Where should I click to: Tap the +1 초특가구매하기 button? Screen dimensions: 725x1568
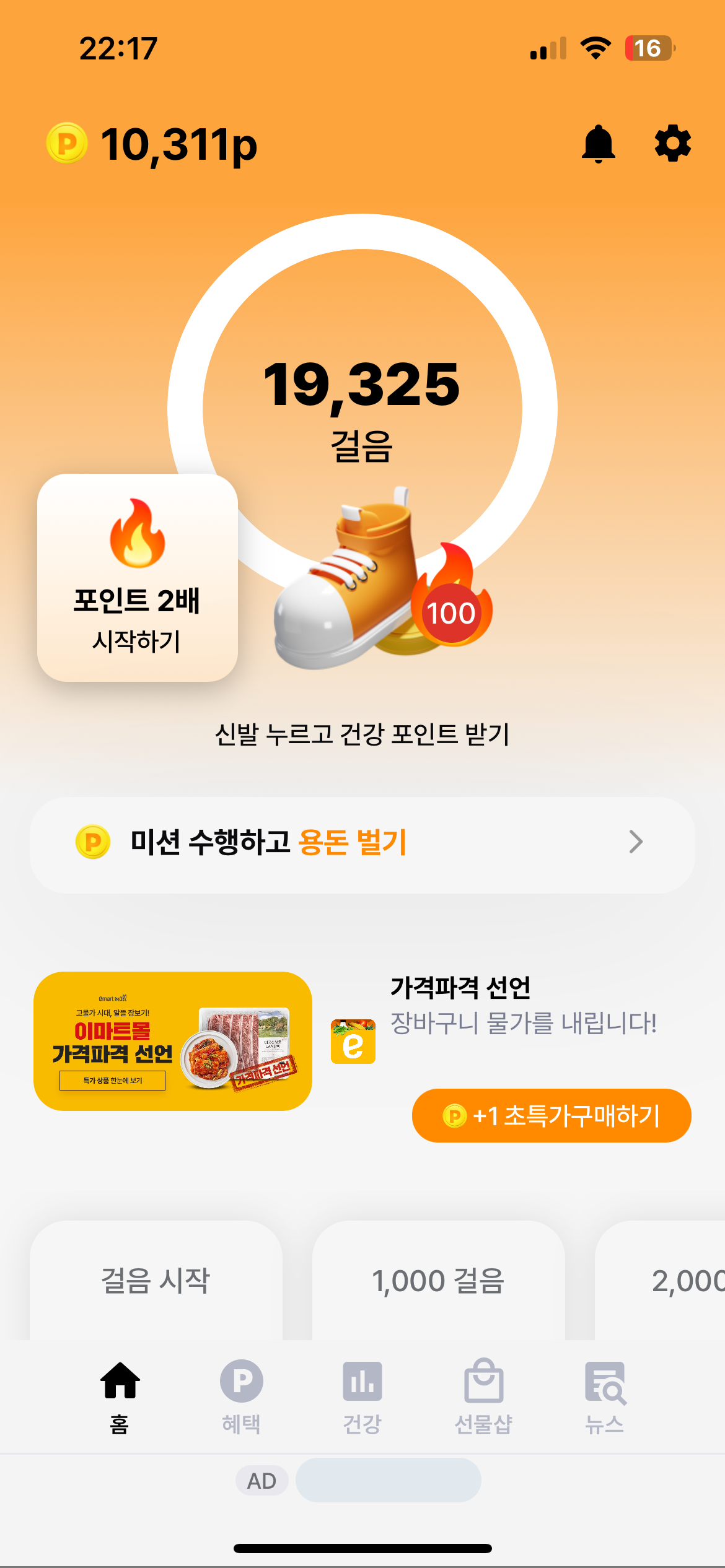(551, 1115)
